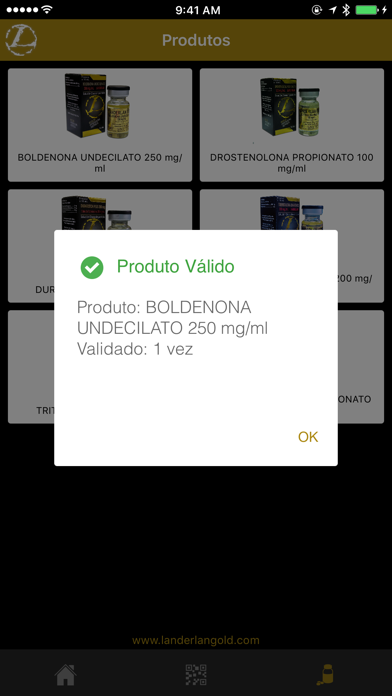Viewport: 392px width, 696px height.
Task: Dismiss the dialog with OK
Action: coord(308,437)
